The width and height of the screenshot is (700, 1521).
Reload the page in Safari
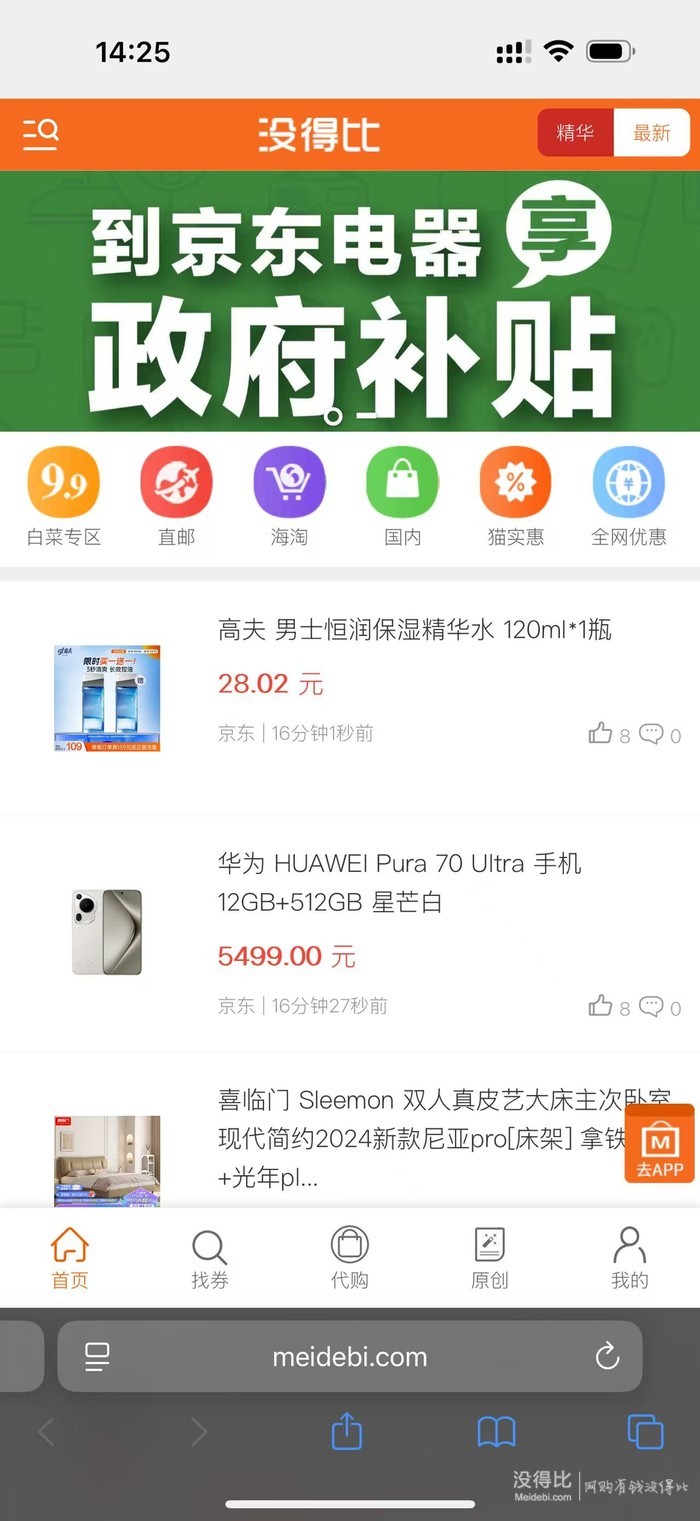point(607,1356)
